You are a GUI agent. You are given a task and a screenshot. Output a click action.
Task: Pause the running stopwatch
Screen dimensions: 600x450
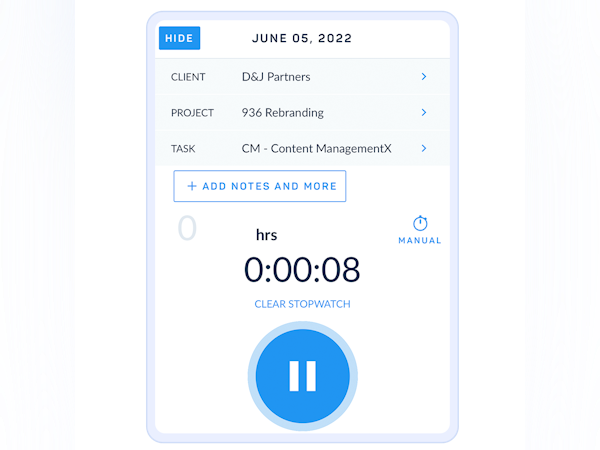pyautogui.click(x=302, y=375)
